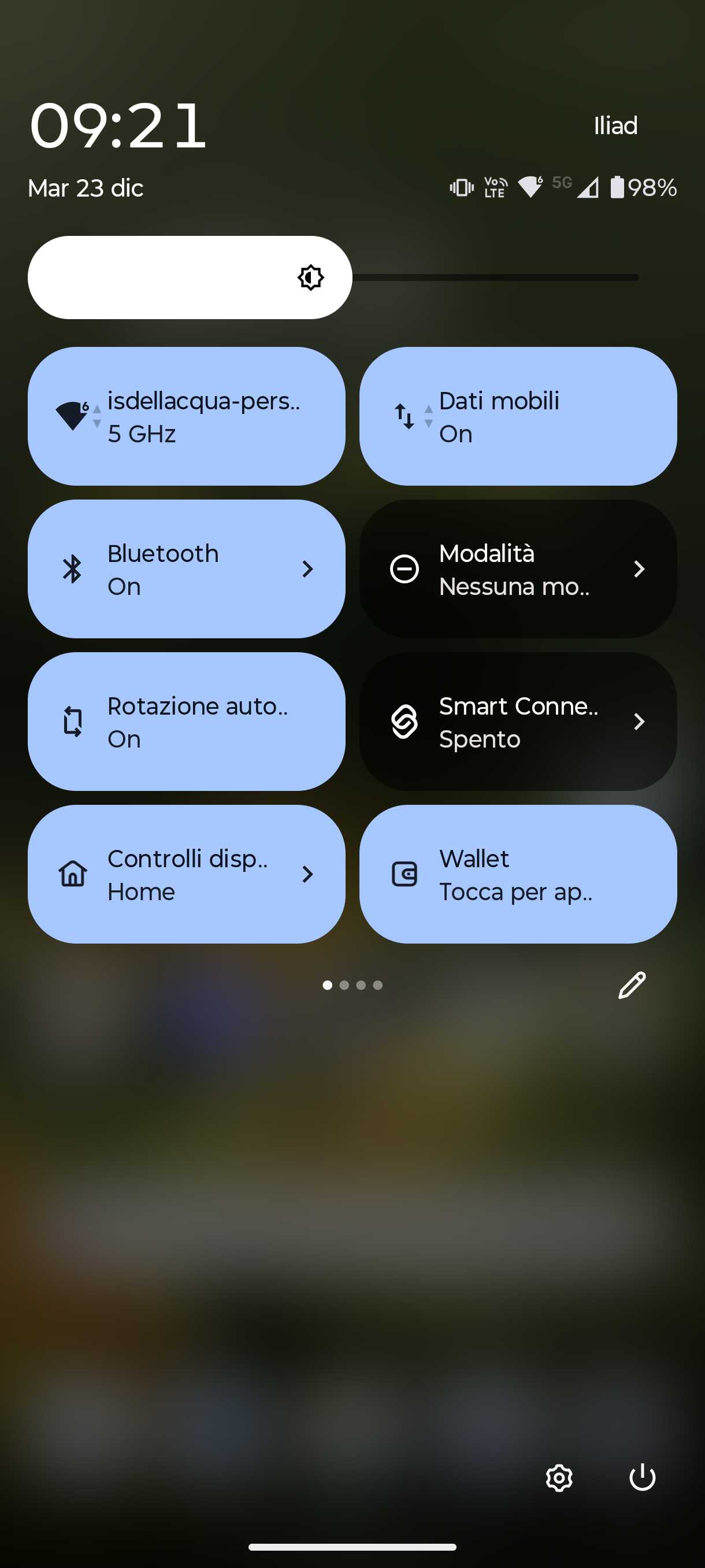Image resolution: width=705 pixels, height=1568 pixels.
Task: Open the Wallet tile
Action: (x=518, y=874)
